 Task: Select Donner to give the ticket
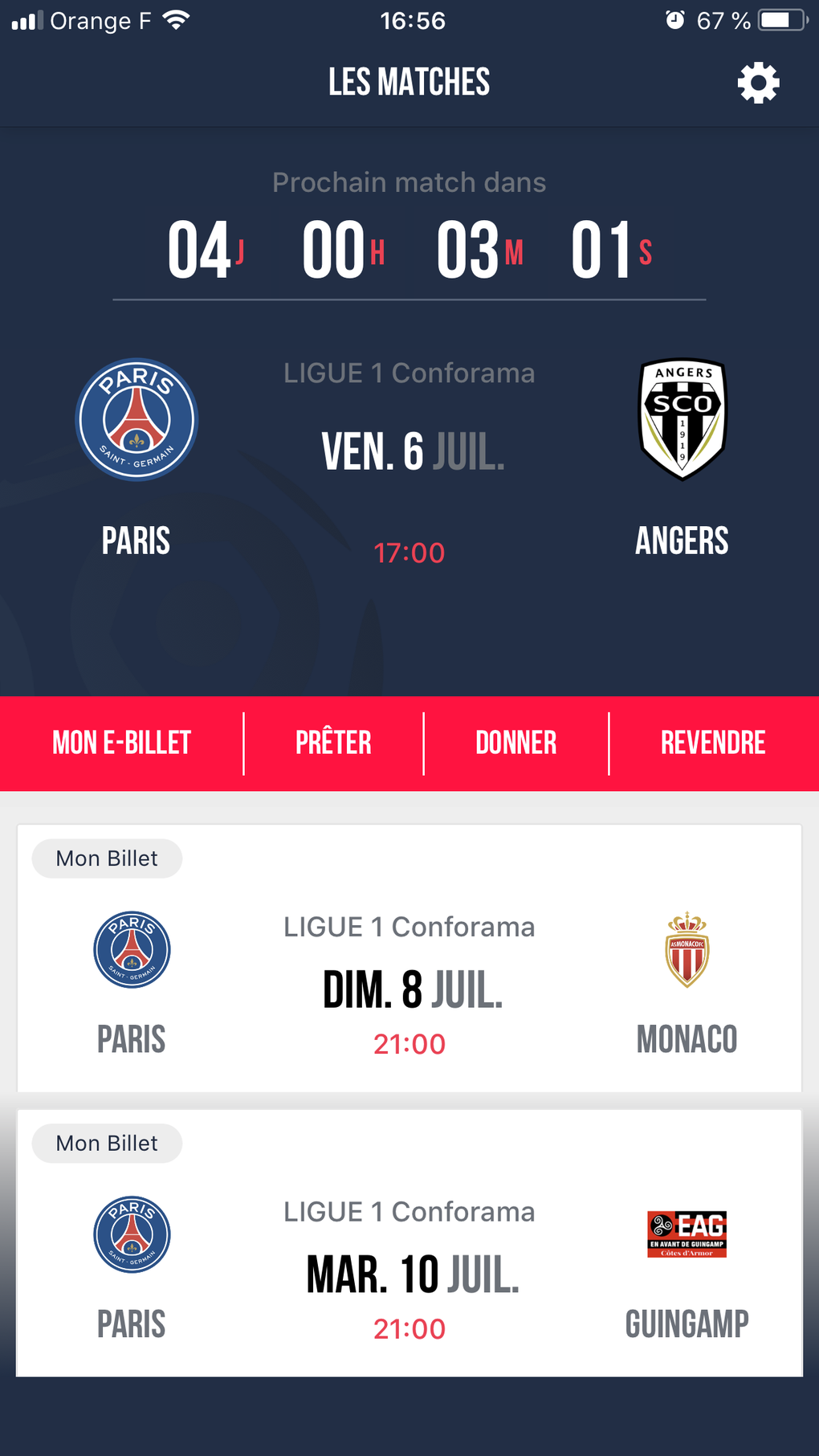[515, 743]
